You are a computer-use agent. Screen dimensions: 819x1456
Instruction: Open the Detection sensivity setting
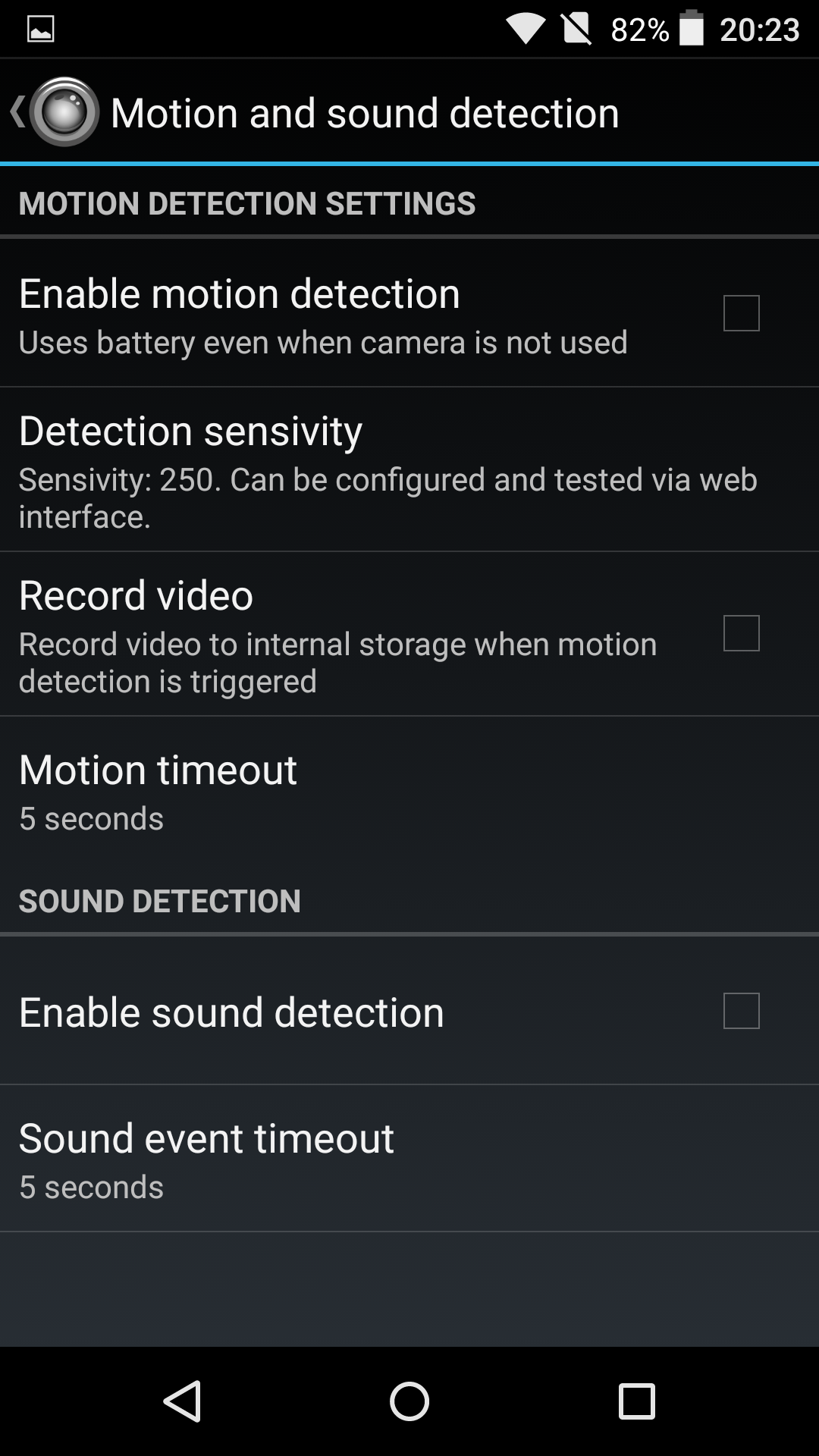(409, 470)
